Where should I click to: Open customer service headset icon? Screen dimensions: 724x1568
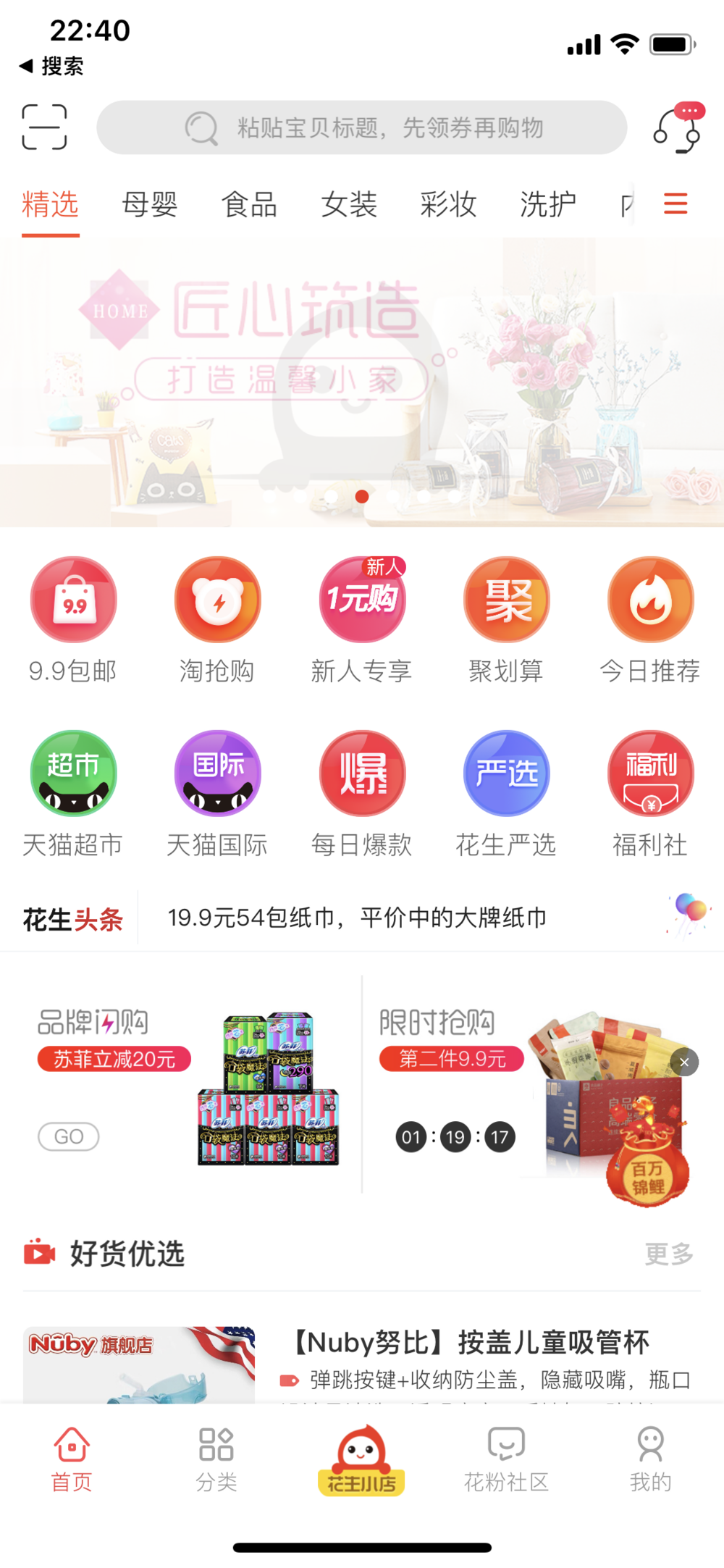[x=678, y=127]
